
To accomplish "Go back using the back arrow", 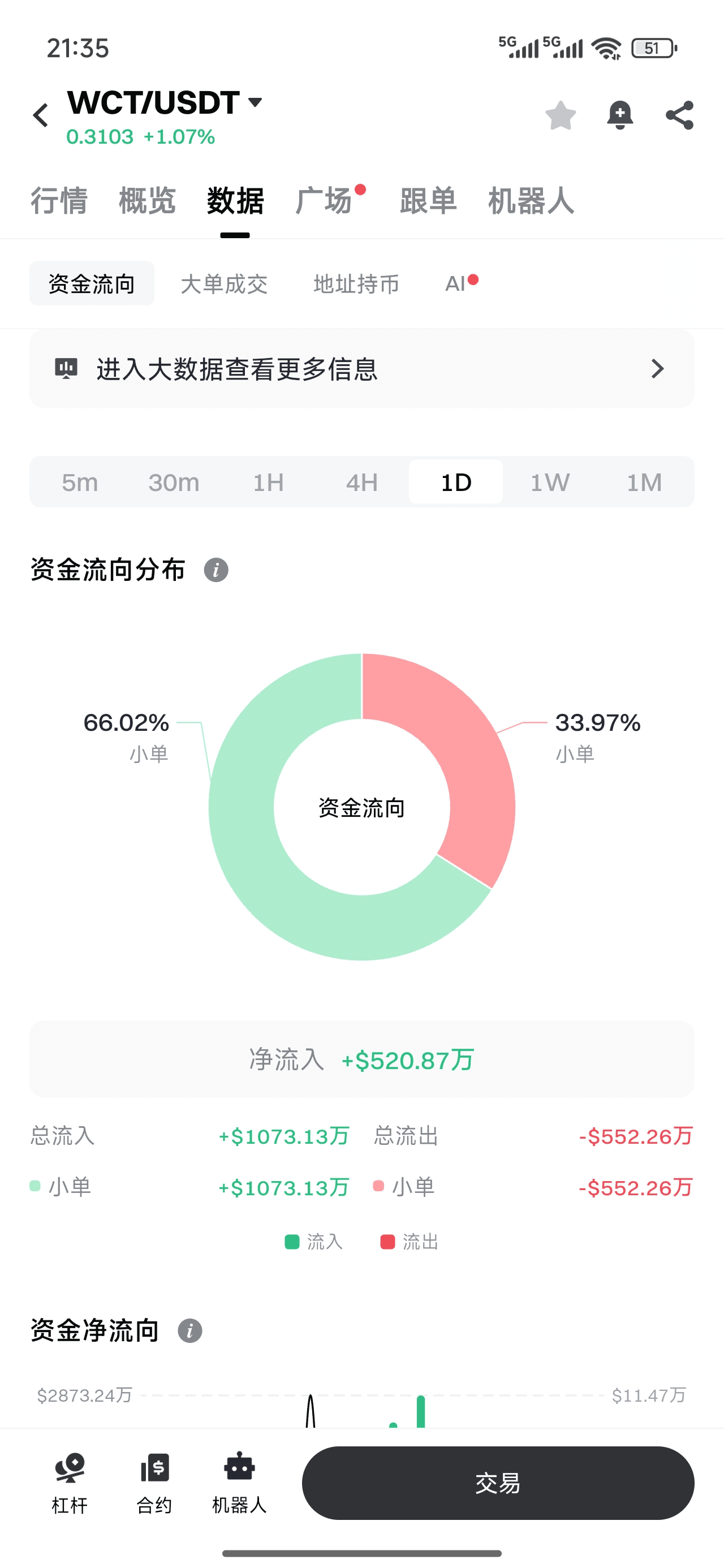I will 41,115.
